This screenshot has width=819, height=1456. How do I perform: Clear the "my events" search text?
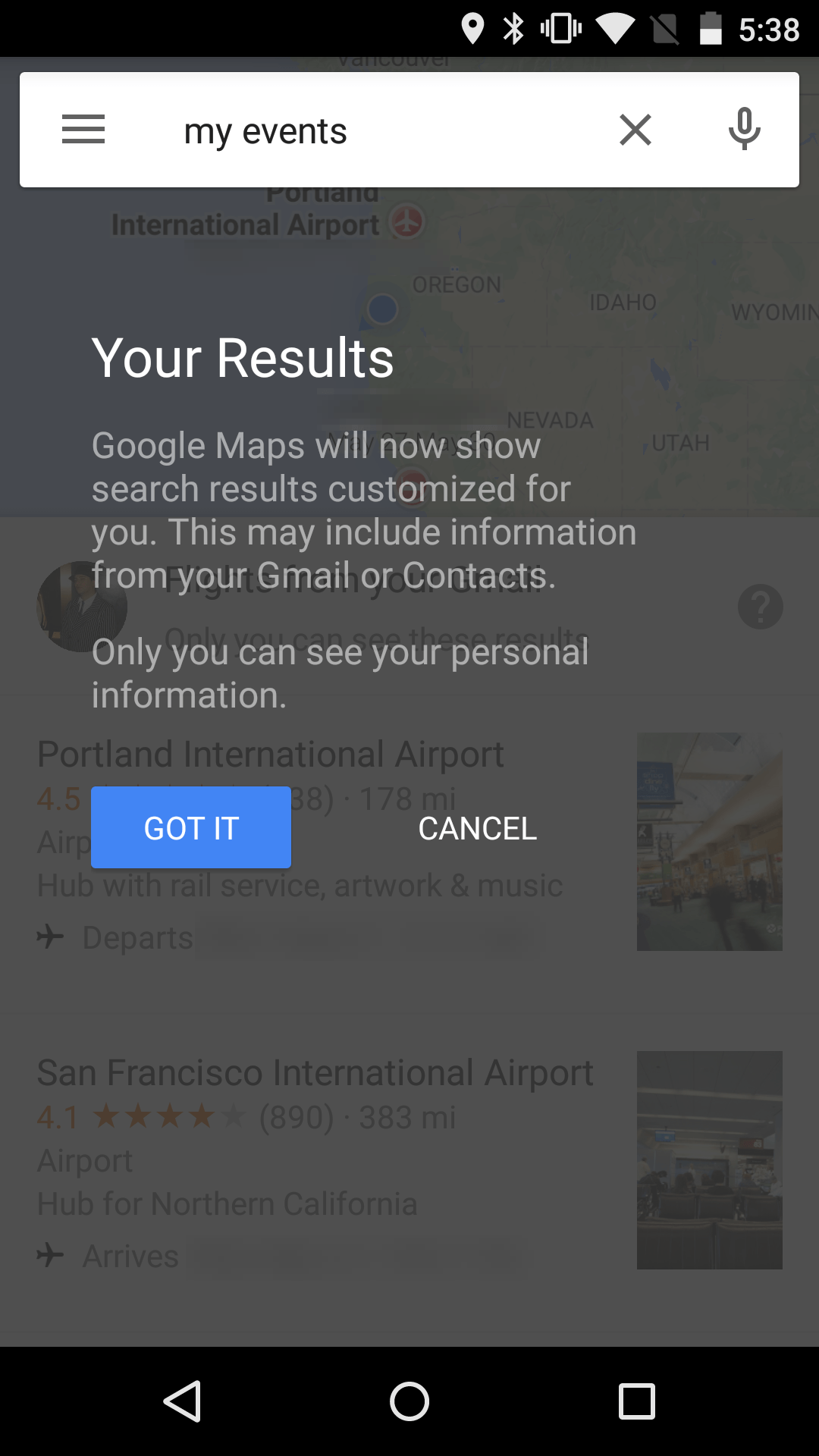click(x=635, y=130)
